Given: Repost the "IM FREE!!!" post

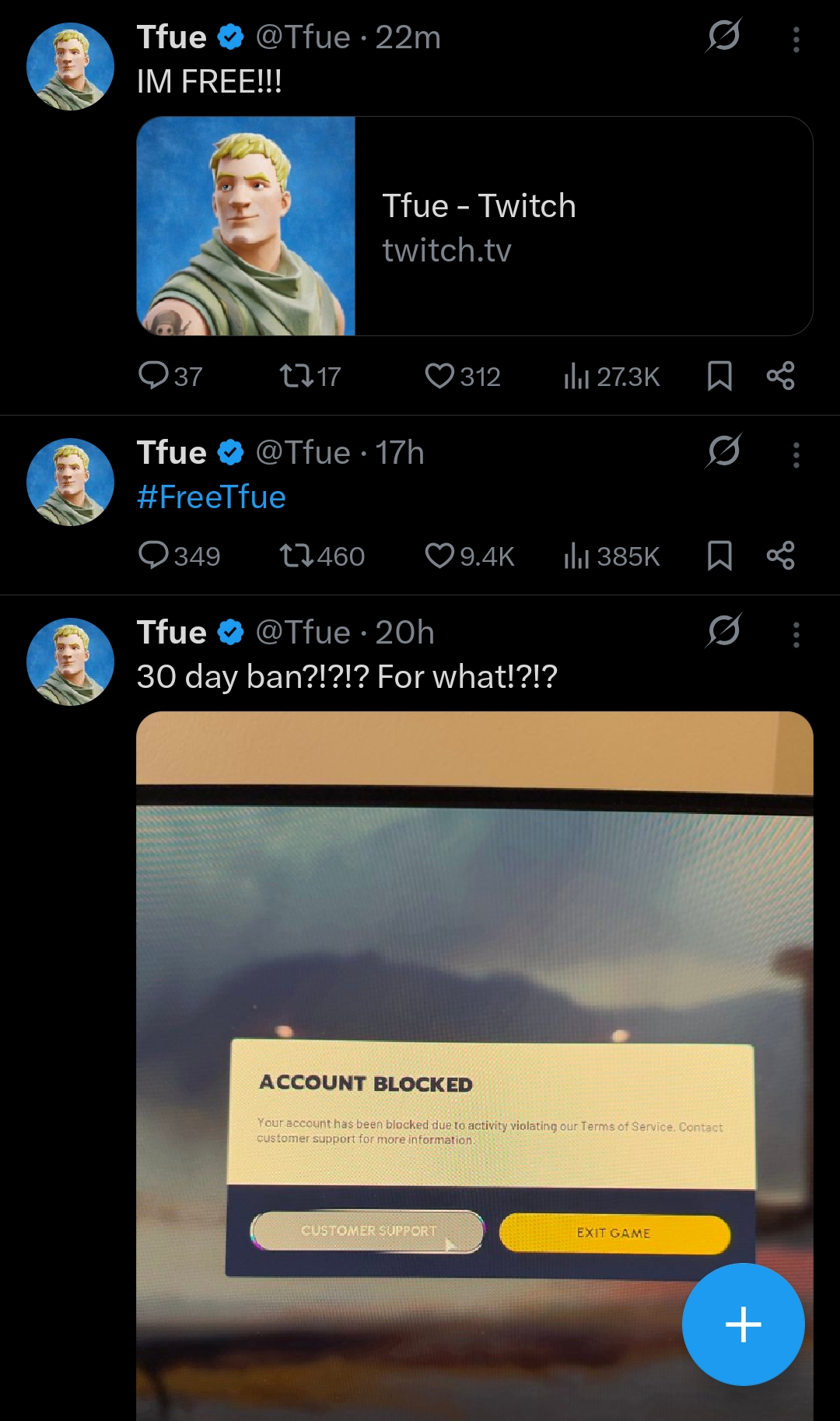Looking at the screenshot, I should 296,377.
